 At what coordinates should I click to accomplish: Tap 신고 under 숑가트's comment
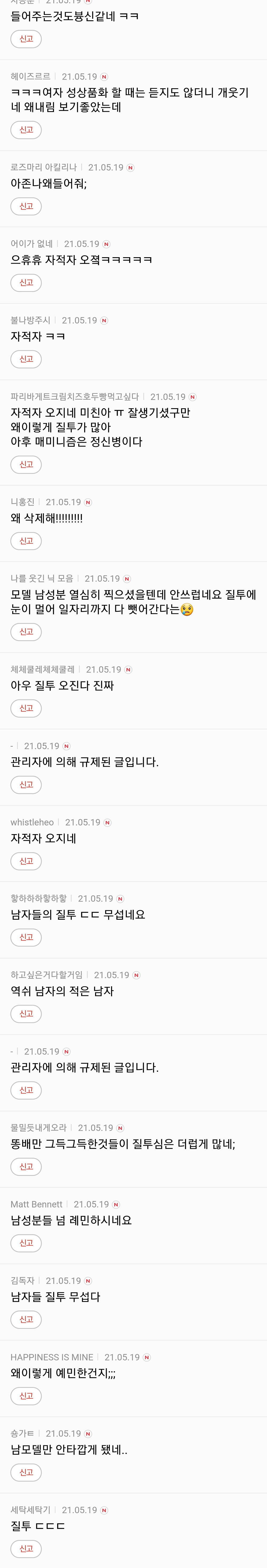tap(26, 1472)
